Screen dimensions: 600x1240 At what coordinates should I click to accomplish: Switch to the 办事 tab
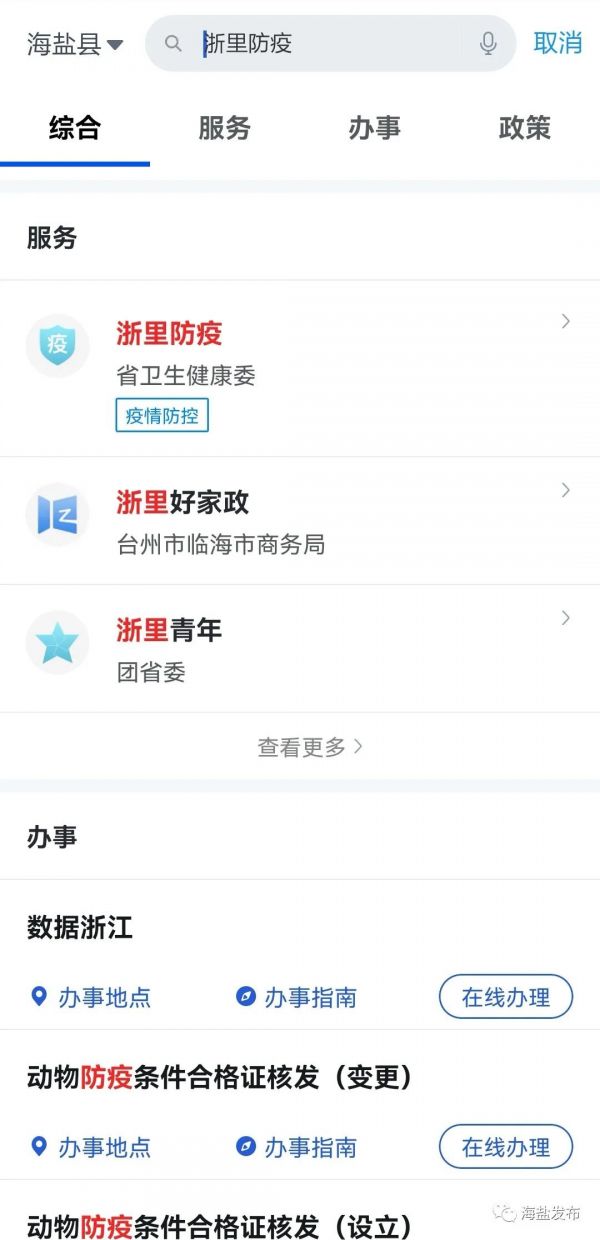click(x=374, y=128)
